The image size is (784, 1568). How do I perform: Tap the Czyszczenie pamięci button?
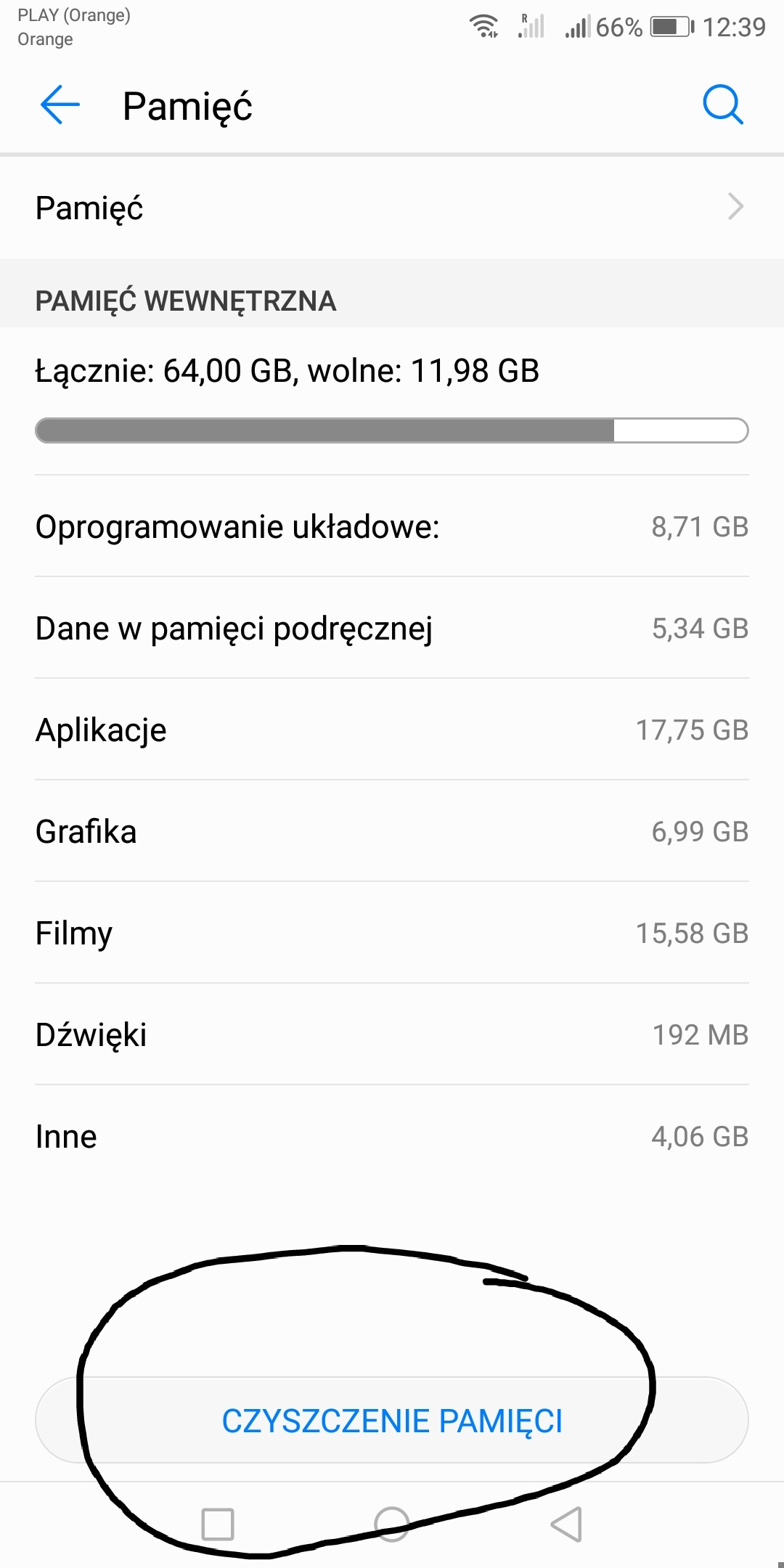click(392, 1421)
